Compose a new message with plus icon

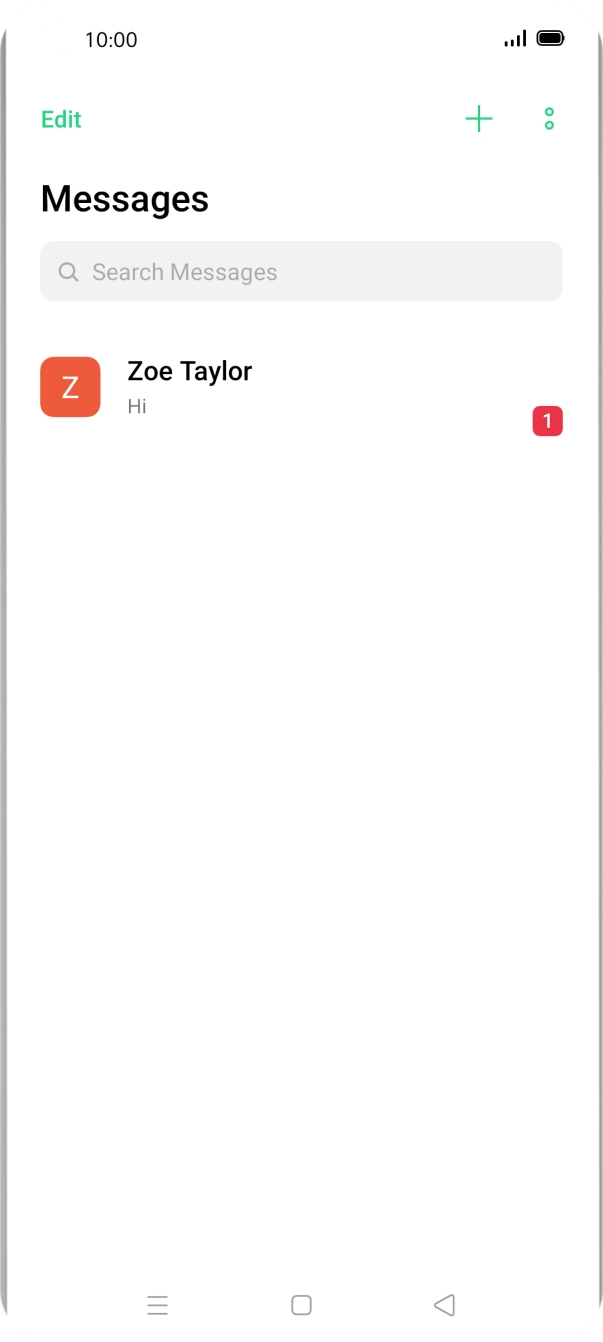click(x=479, y=120)
